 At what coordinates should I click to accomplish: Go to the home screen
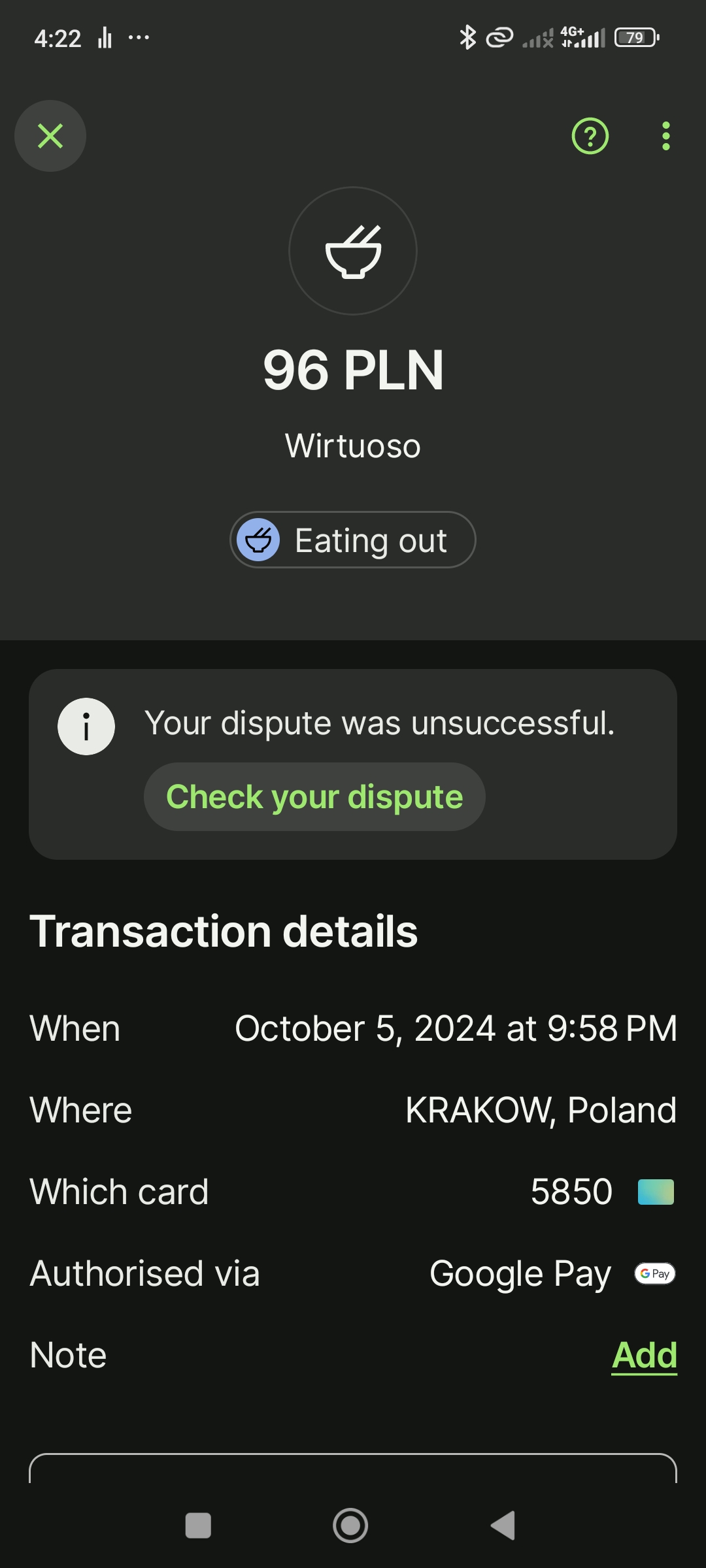(350, 1526)
